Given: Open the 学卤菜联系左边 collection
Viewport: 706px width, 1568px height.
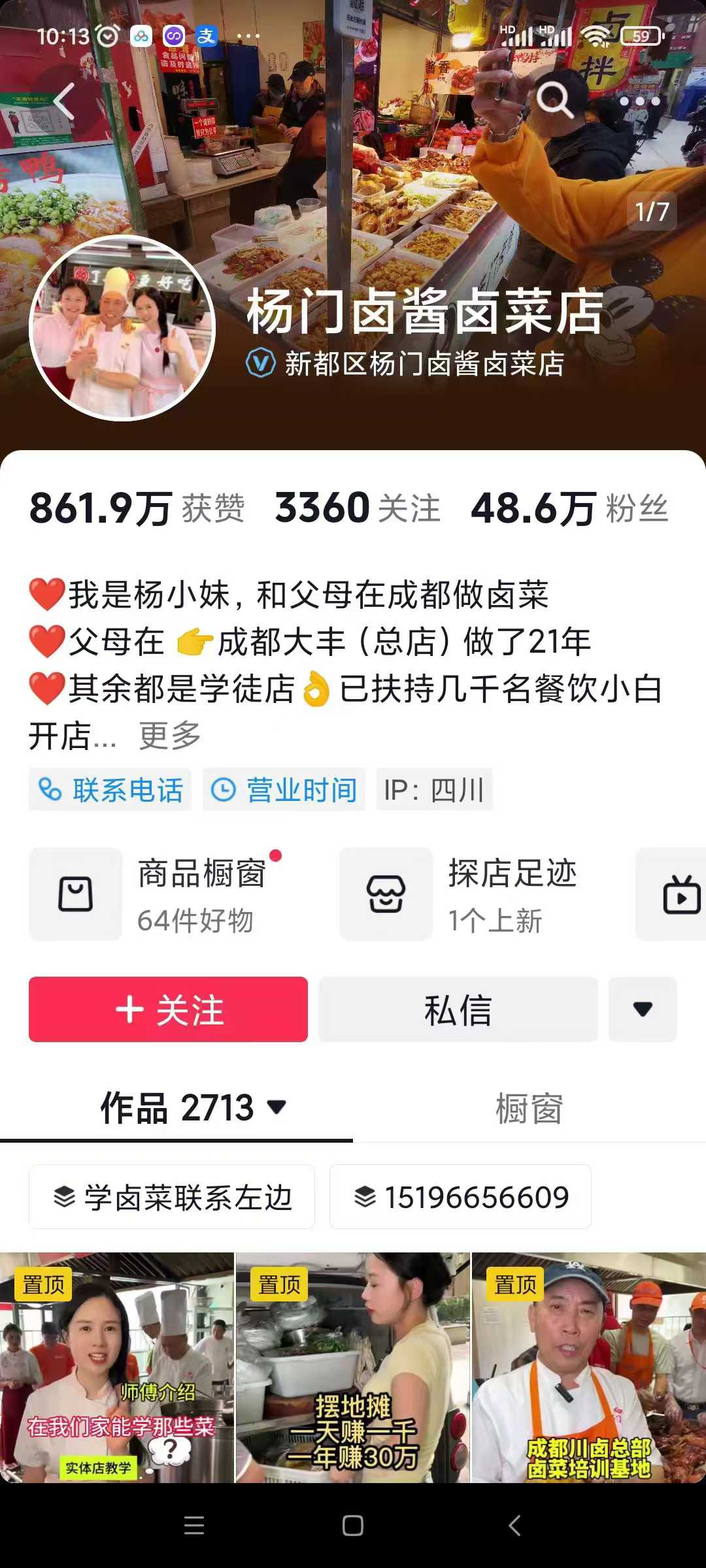Looking at the screenshot, I should pos(172,1197).
